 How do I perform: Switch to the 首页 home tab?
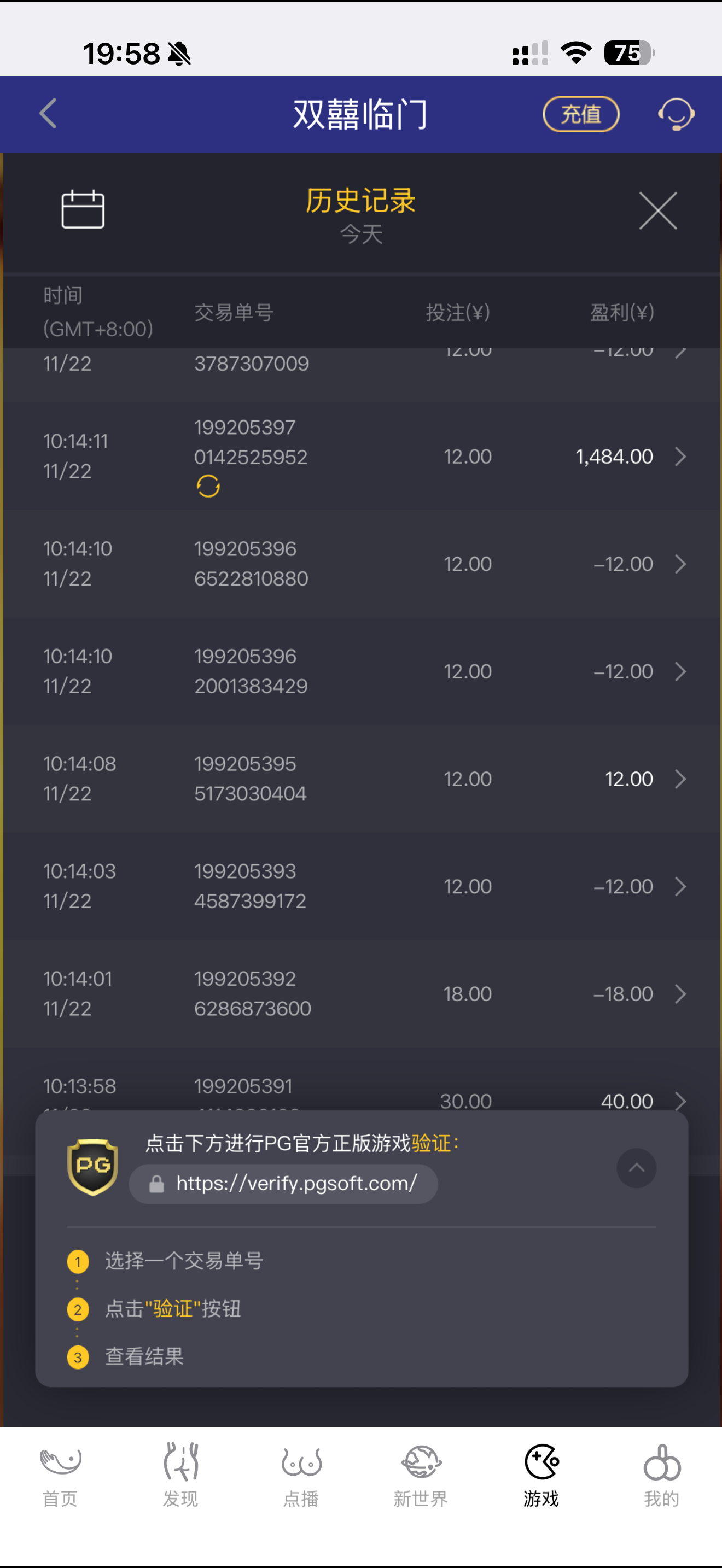coord(60,1475)
